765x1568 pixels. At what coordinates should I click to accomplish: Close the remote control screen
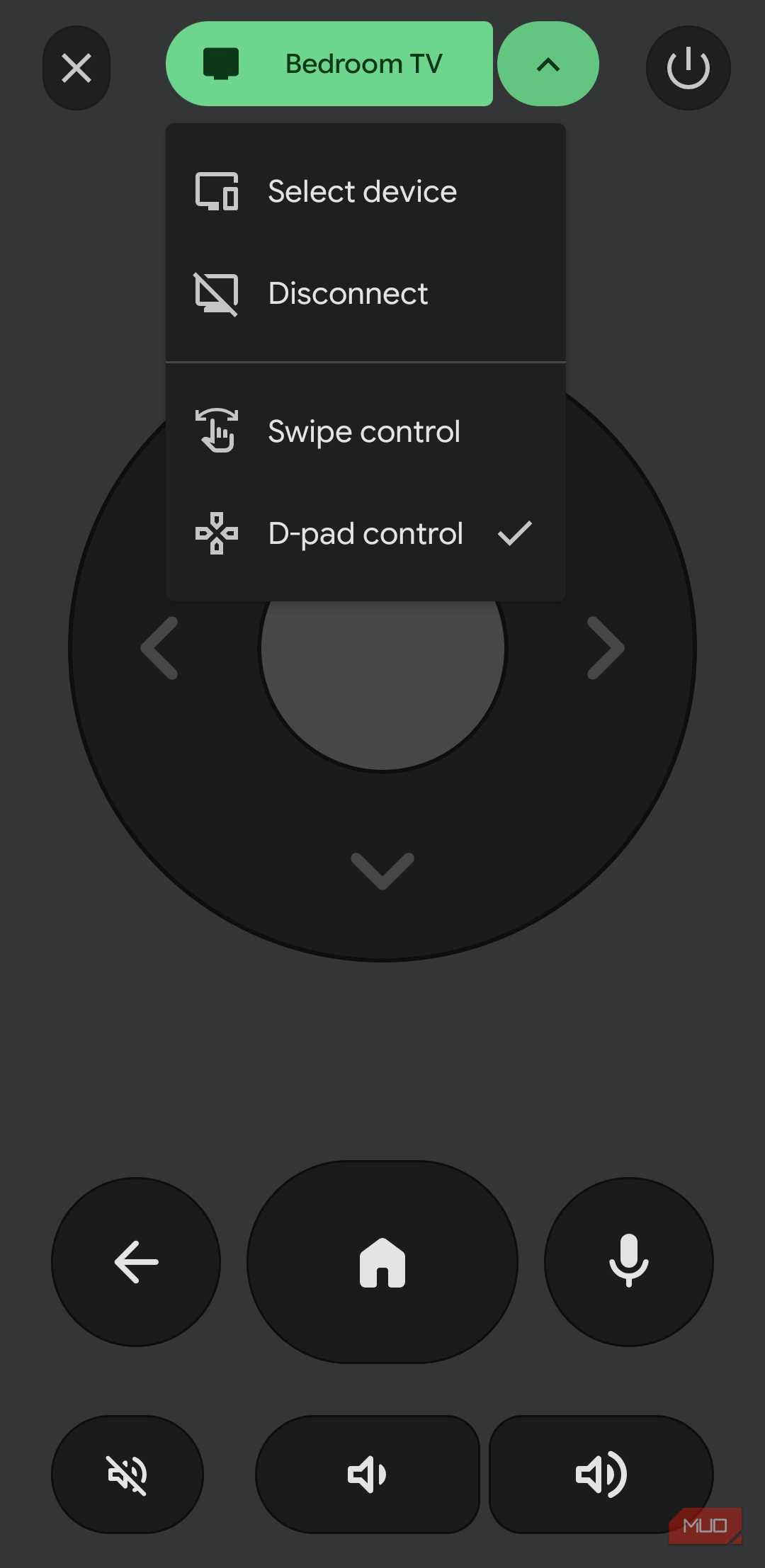click(x=76, y=68)
